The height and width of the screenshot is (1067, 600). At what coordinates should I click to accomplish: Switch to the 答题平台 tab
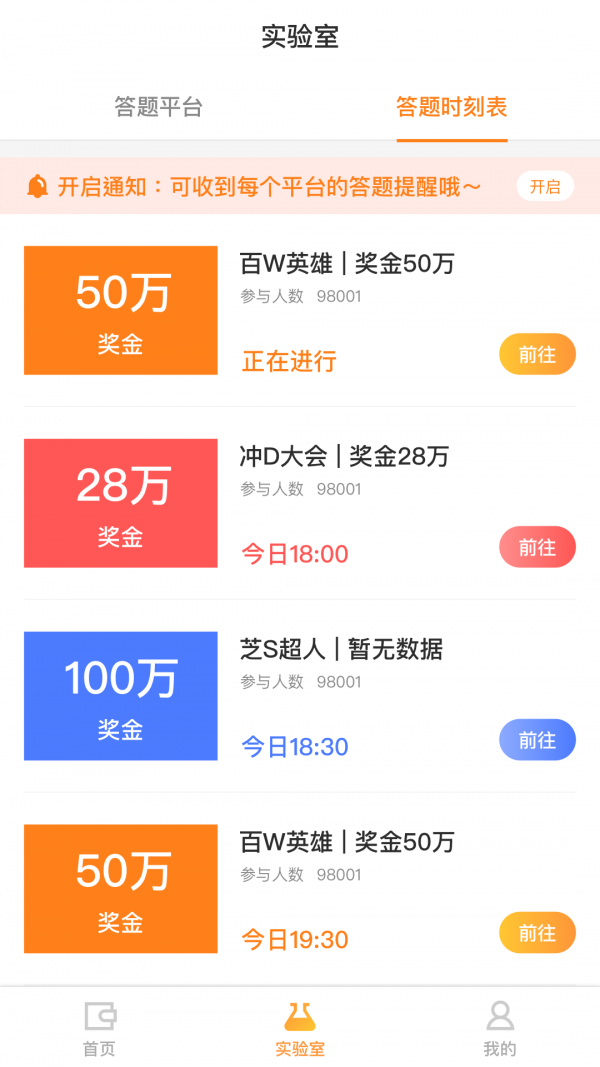coord(159,107)
